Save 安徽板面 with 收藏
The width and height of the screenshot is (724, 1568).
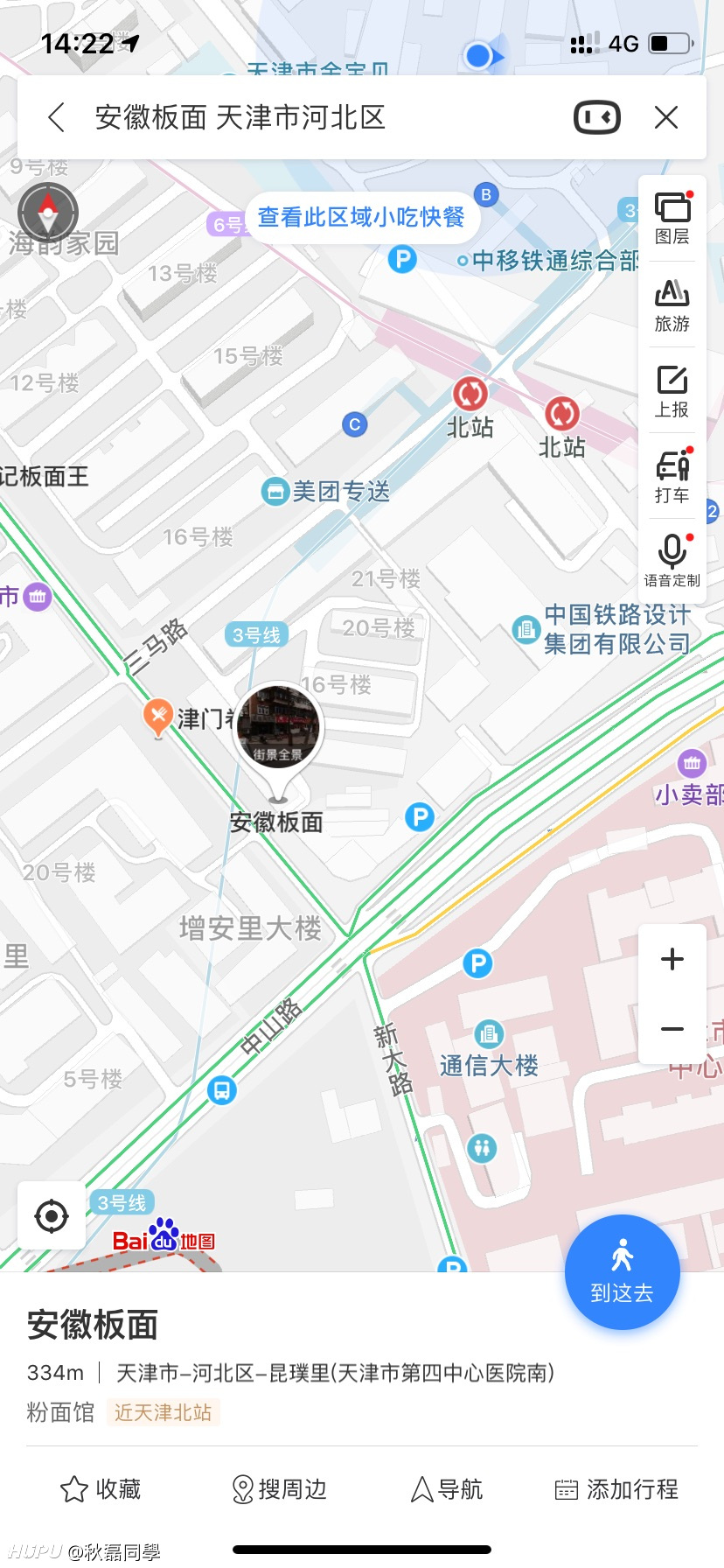click(x=101, y=1489)
